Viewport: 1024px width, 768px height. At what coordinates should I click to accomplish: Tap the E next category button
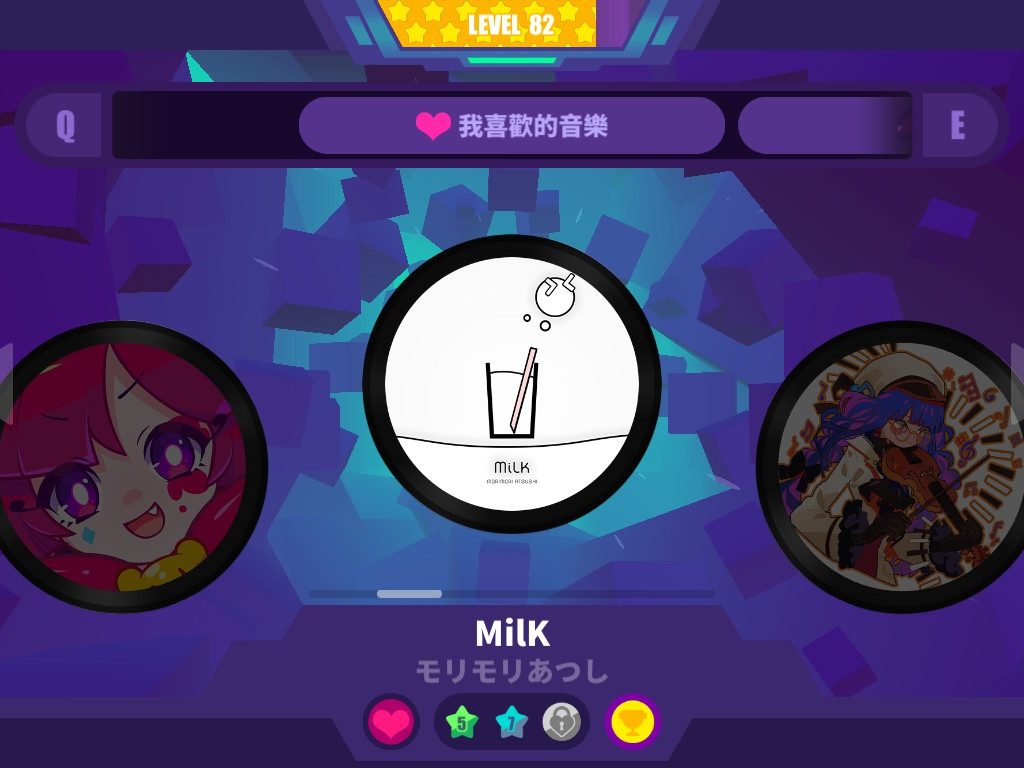pyautogui.click(x=957, y=126)
